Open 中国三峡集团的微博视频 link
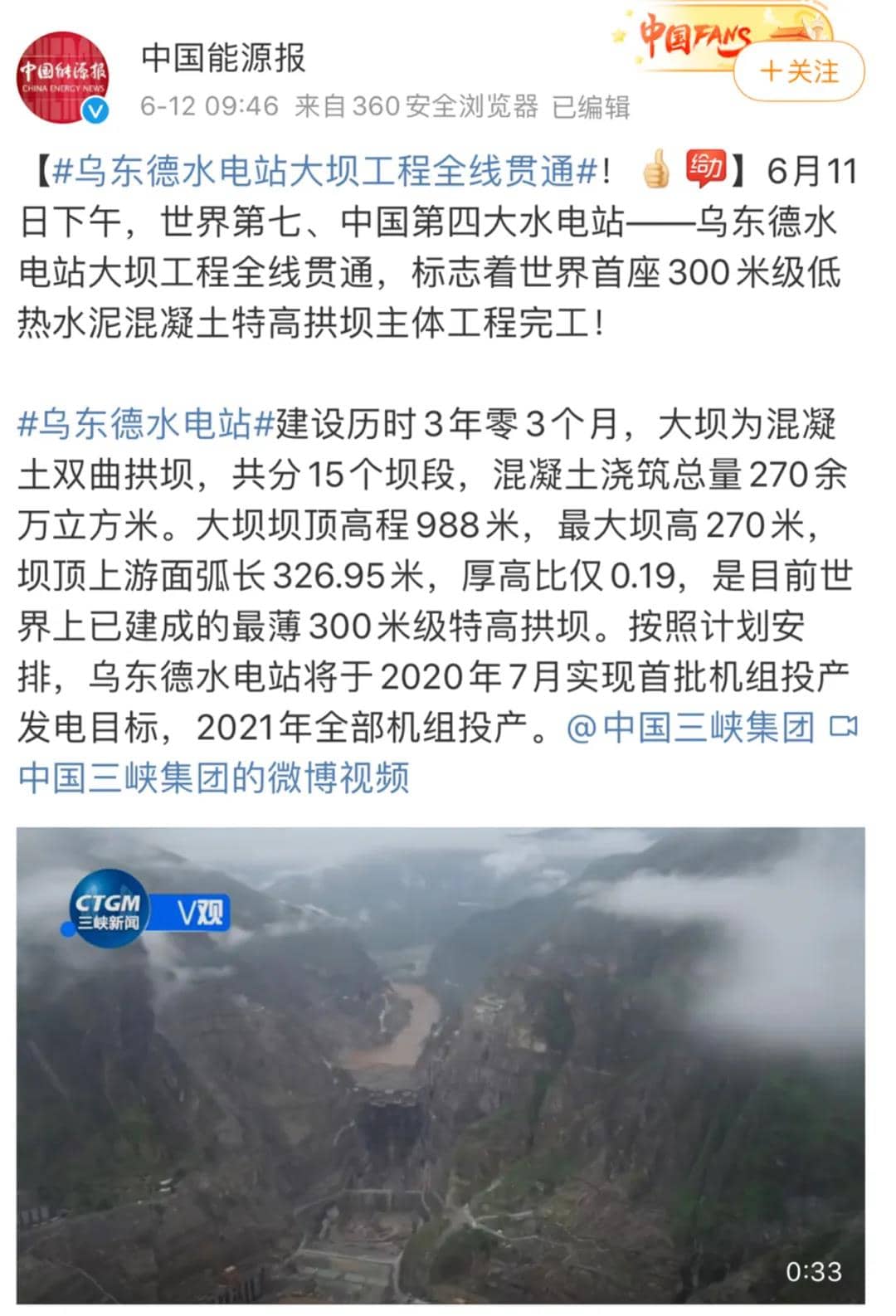Viewport: 896px width, 1316px height. coord(214,777)
